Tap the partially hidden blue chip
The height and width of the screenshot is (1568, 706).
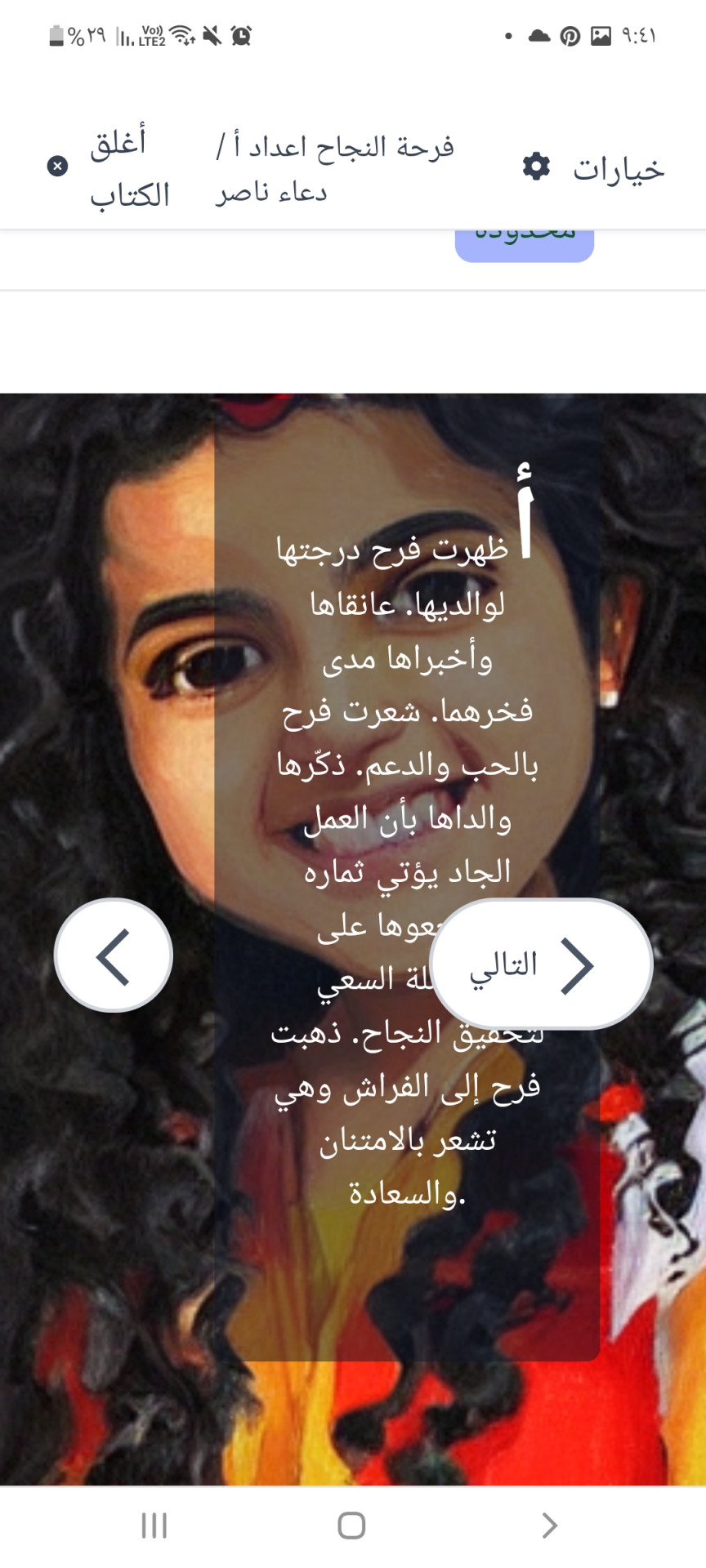[x=524, y=243]
